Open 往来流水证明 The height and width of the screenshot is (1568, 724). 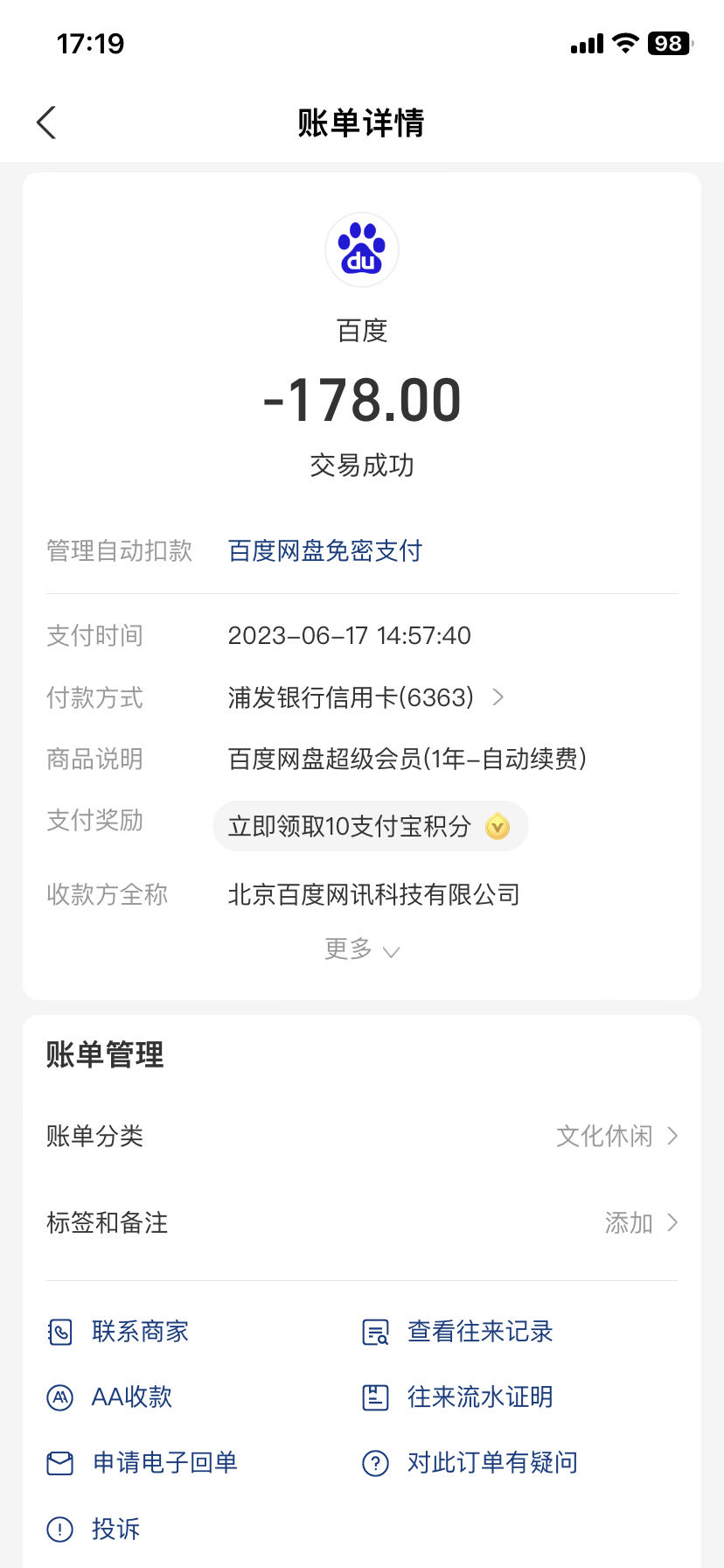click(457, 1396)
